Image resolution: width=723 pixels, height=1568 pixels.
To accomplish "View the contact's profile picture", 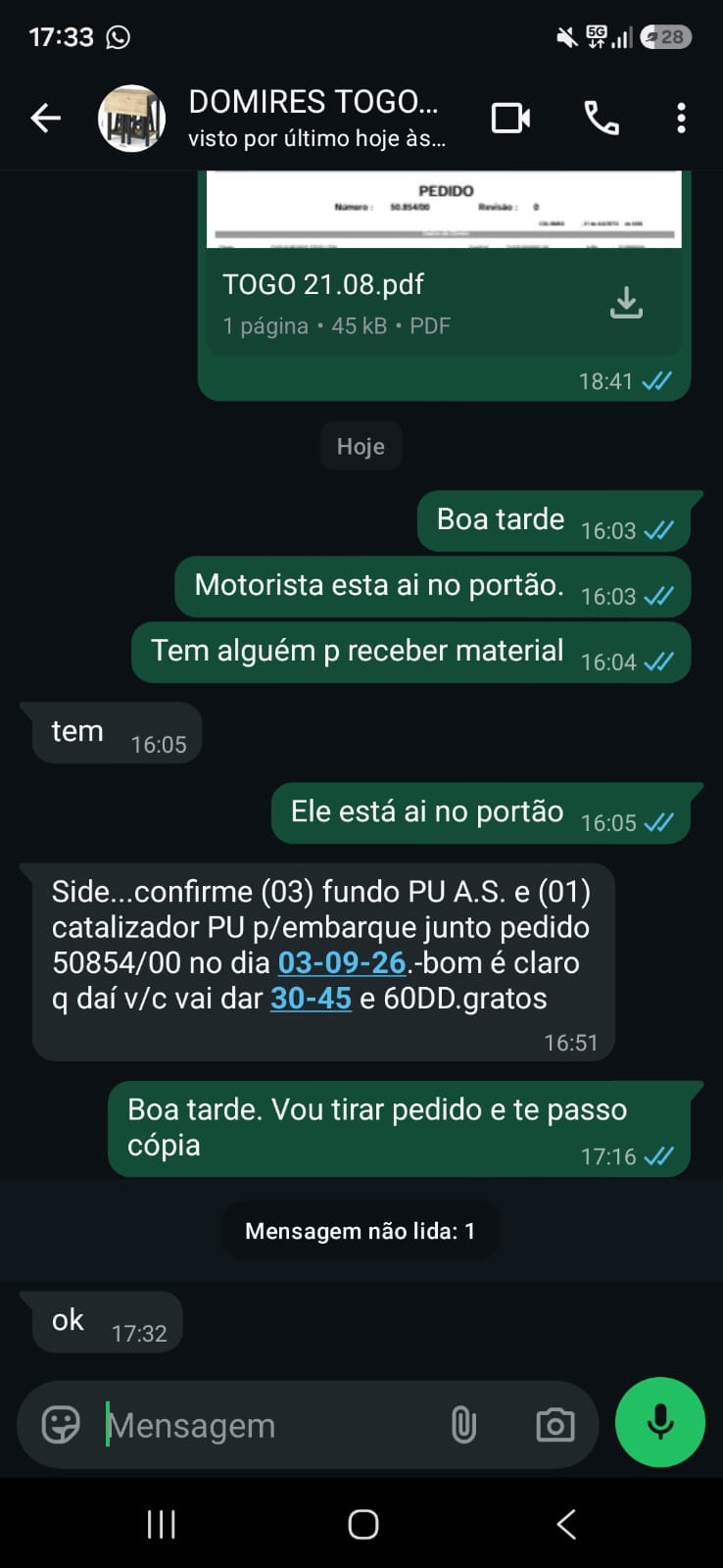I will (131, 119).
